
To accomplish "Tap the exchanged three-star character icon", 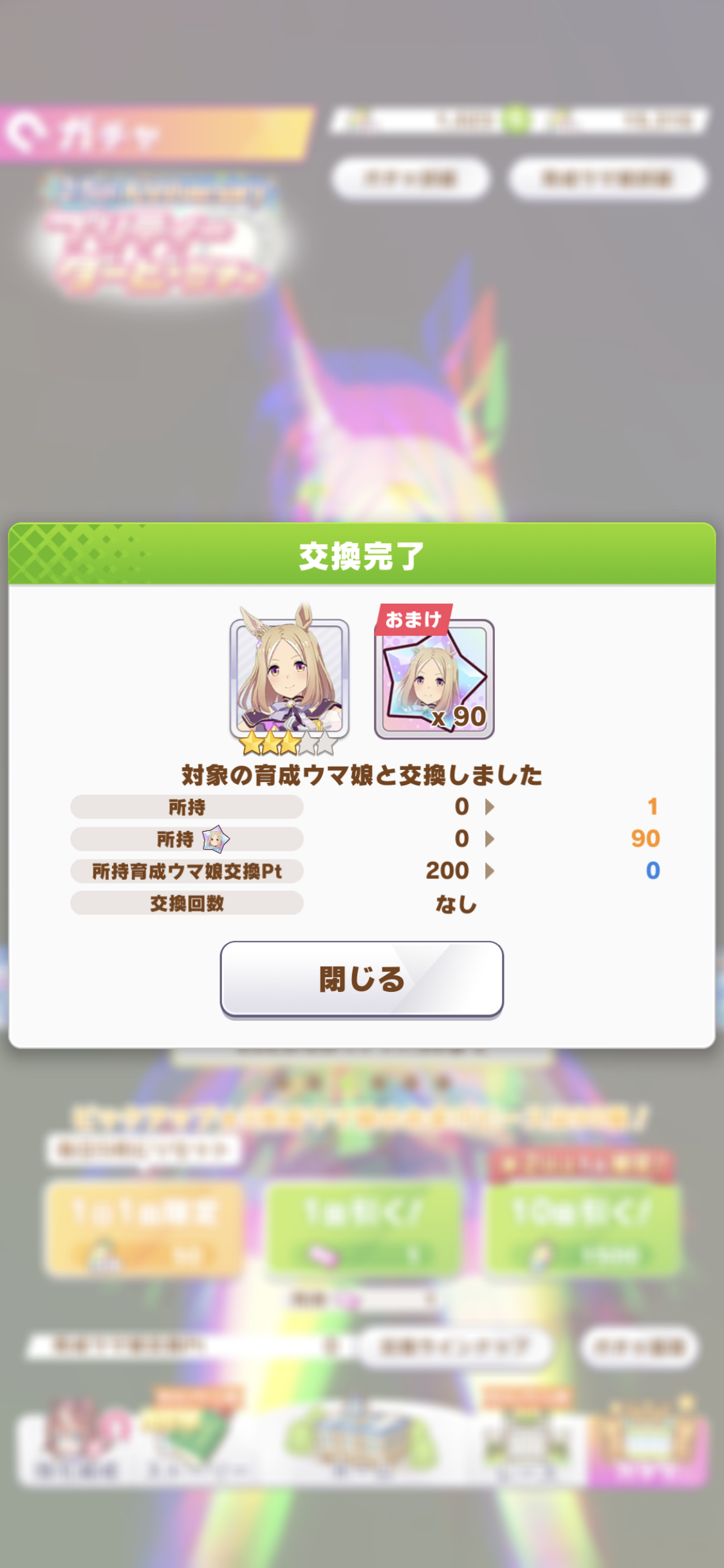I will (x=290, y=678).
